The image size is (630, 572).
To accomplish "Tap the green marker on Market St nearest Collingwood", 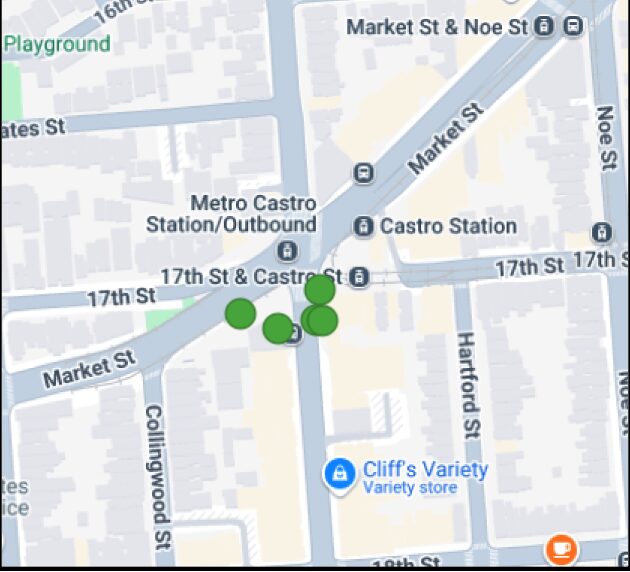I will coord(240,313).
